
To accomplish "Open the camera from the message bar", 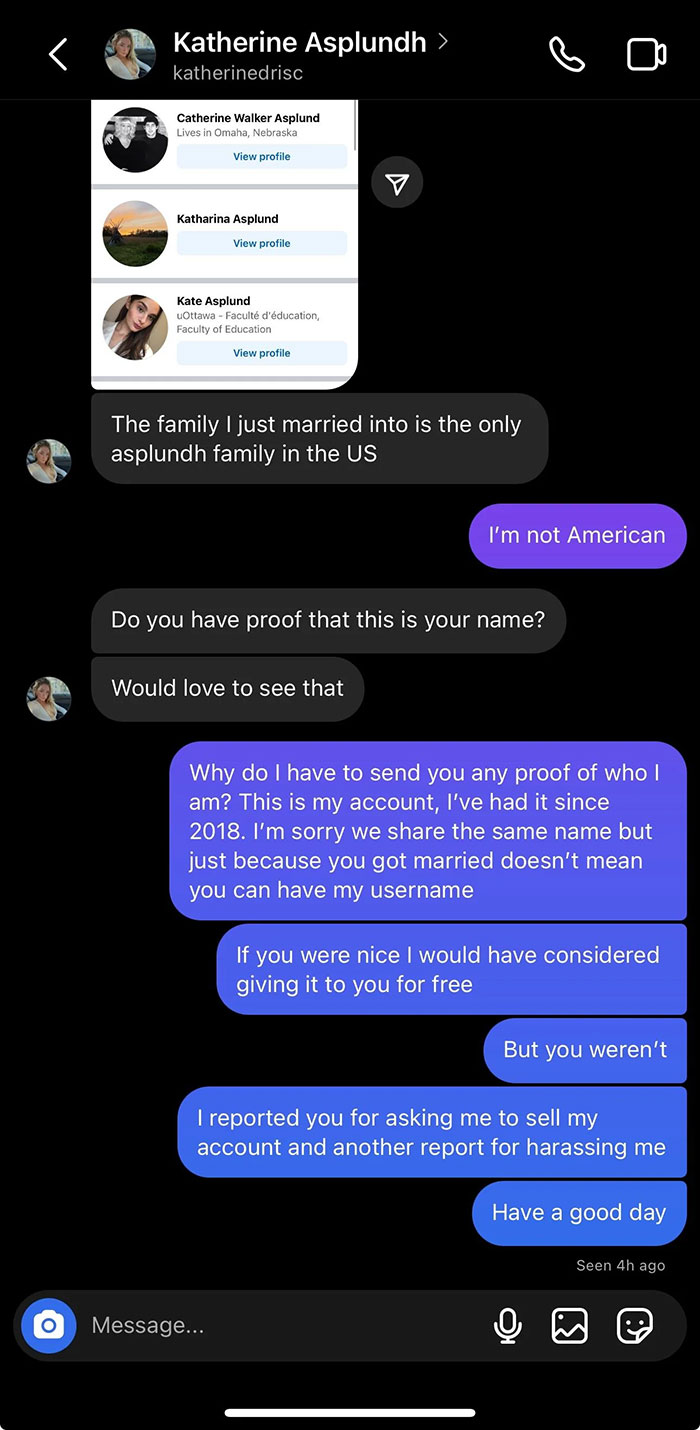I will 48,1325.
